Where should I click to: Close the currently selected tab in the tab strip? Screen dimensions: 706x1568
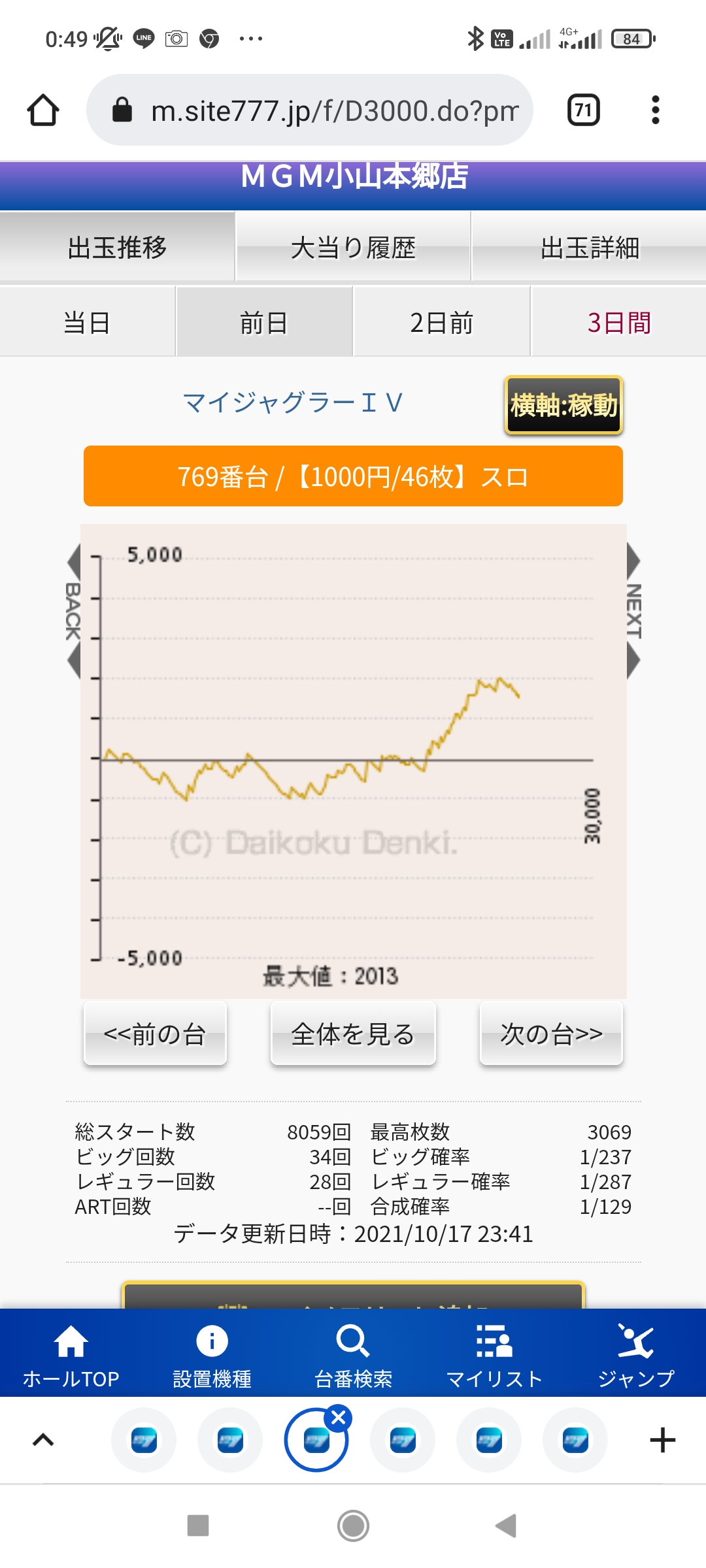(339, 1418)
